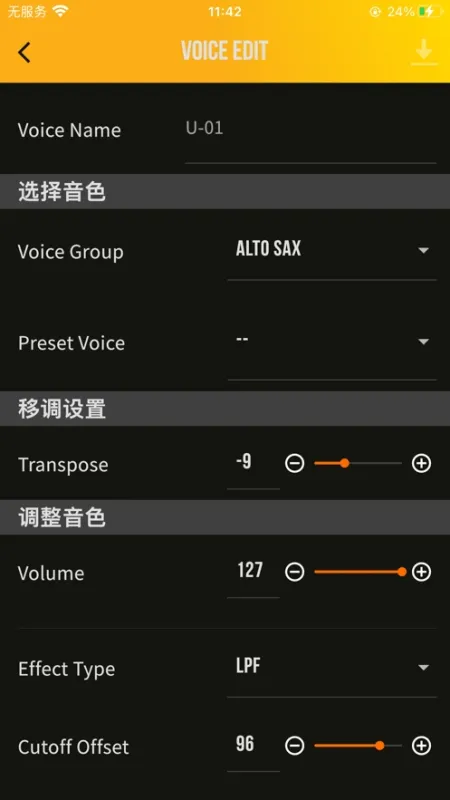
Task: Decrease Cutoff Offset with minus button
Action: [x=294, y=746]
